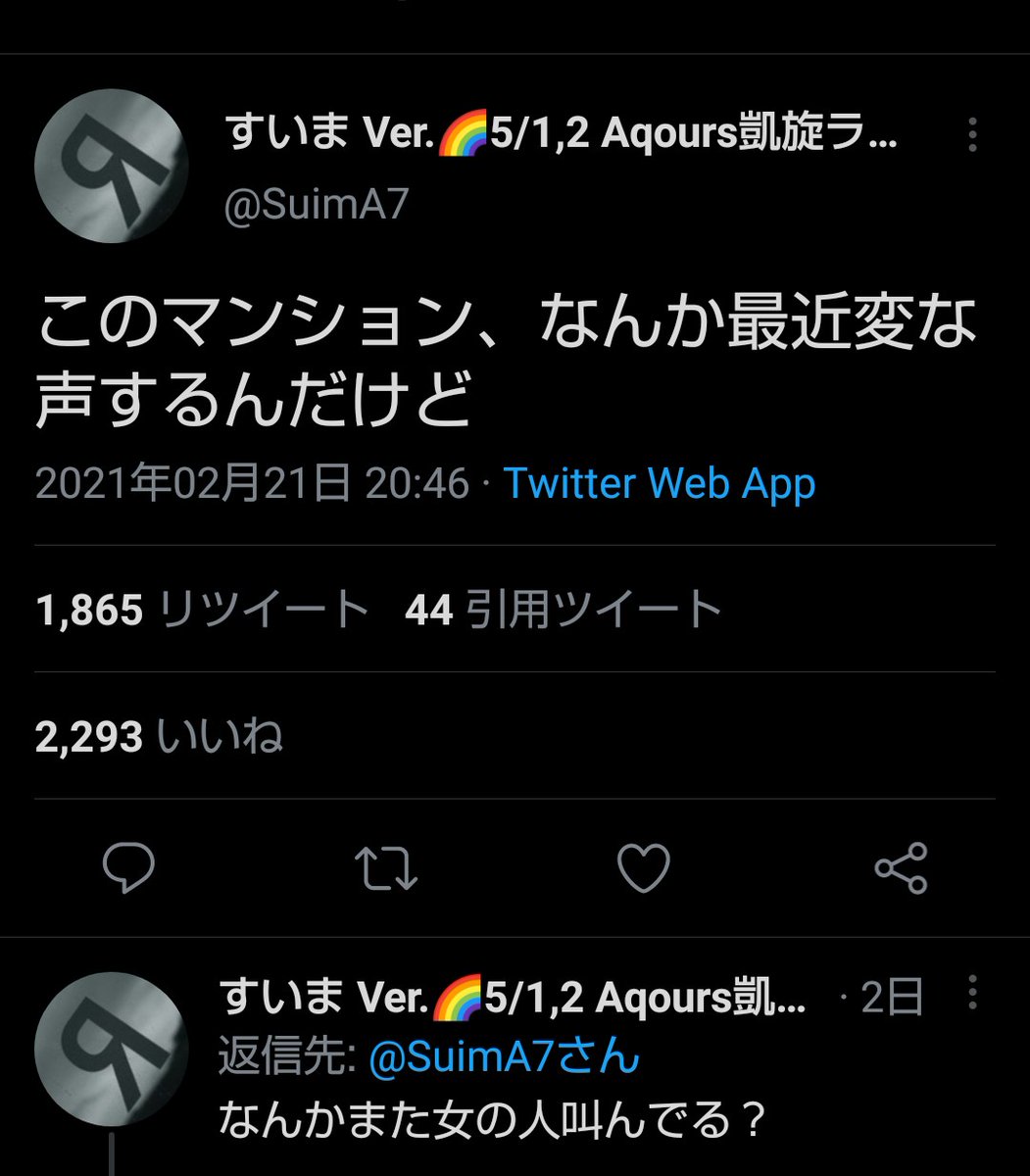Image resolution: width=1030 pixels, height=1176 pixels.
Task: Reply to the main tweet
Action: pyautogui.click(x=128, y=867)
